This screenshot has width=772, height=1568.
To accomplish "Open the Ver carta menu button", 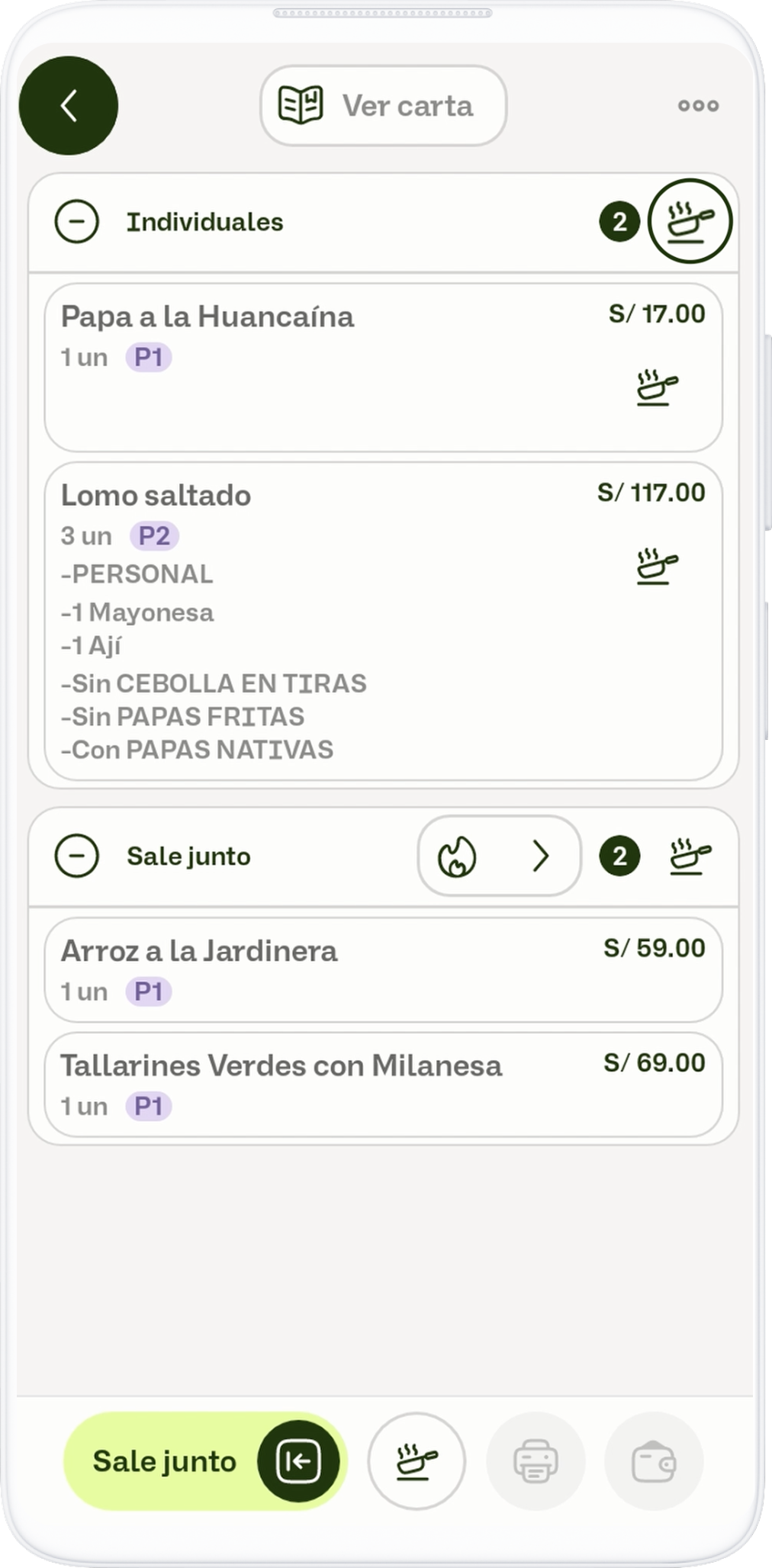I will [383, 105].
